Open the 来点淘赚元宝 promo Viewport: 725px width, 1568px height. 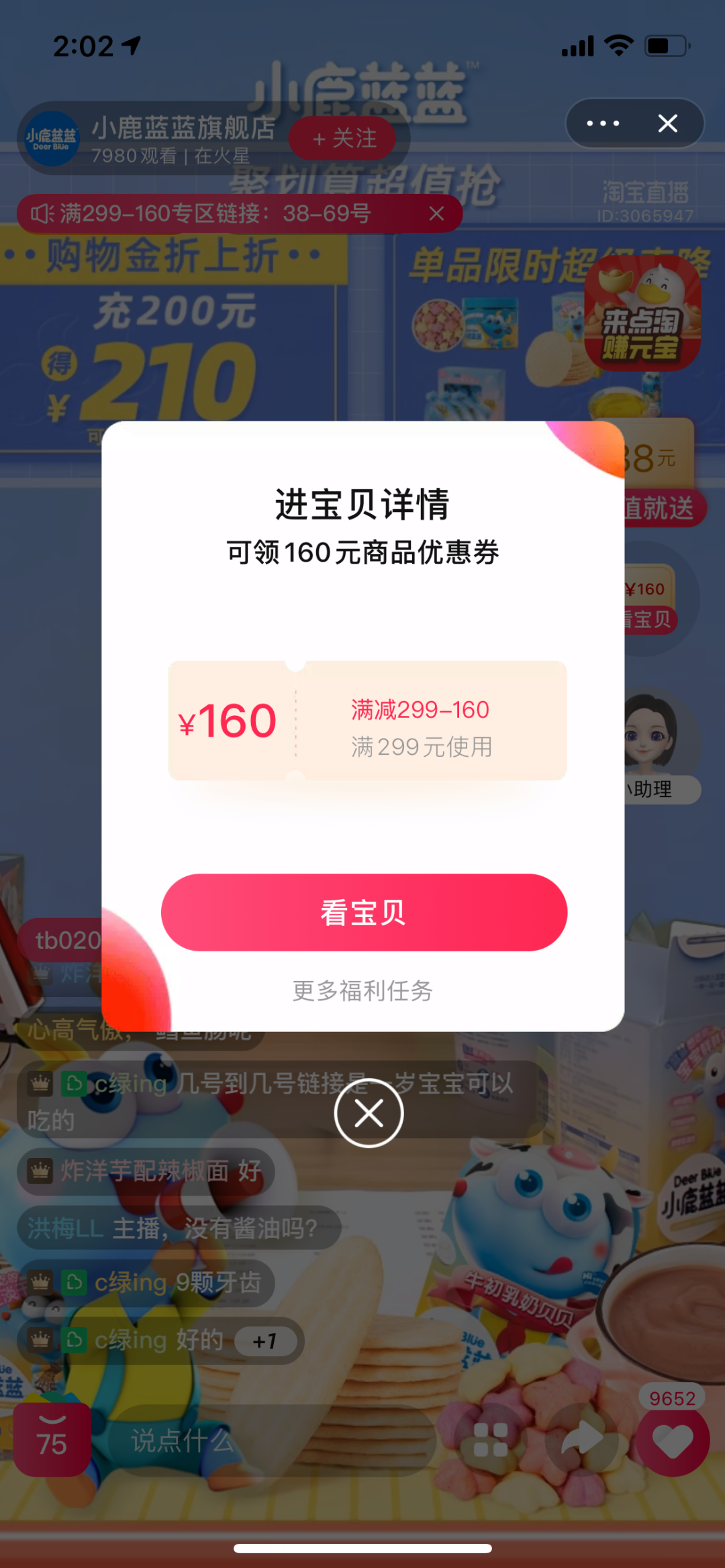click(x=642, y=313)
